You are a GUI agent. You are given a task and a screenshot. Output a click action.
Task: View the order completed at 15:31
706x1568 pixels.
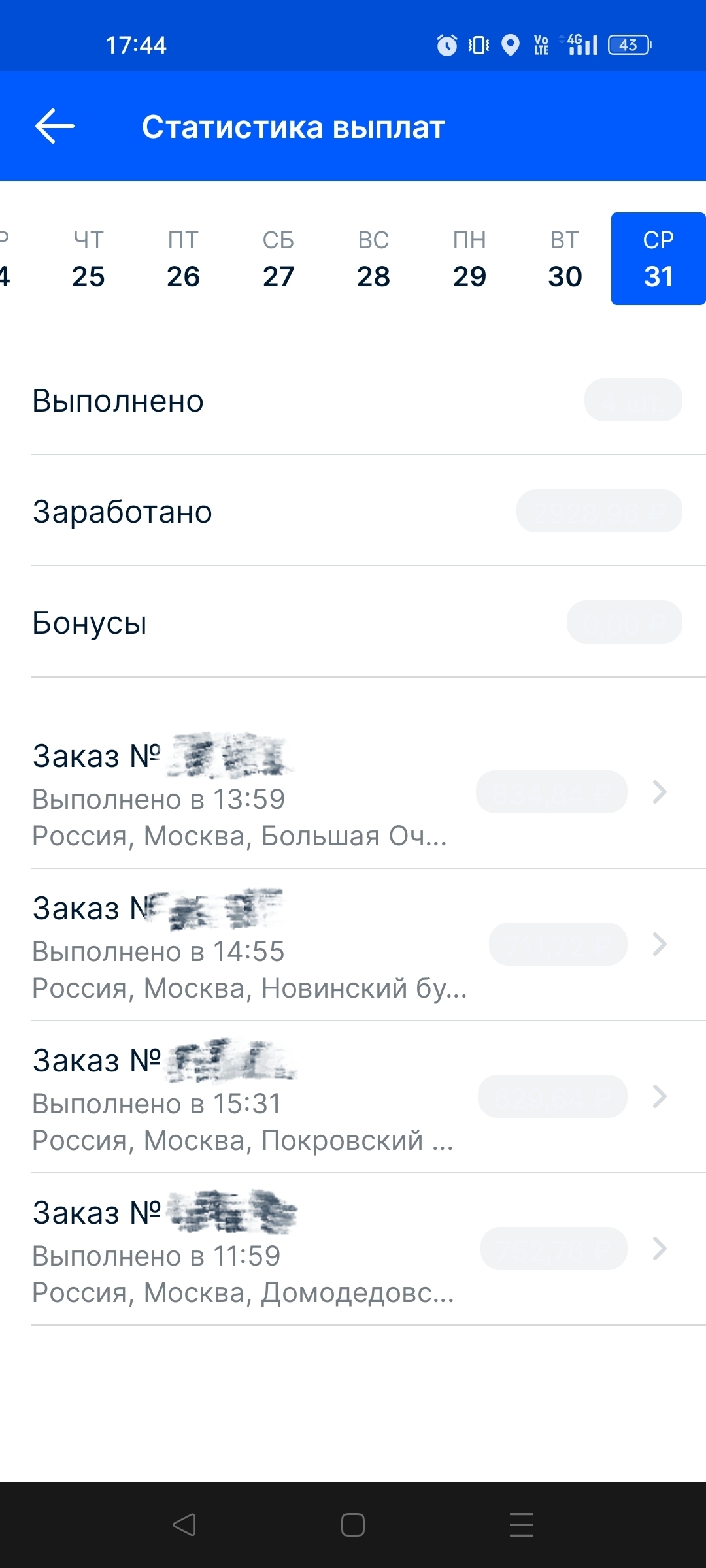(353, 1097)
